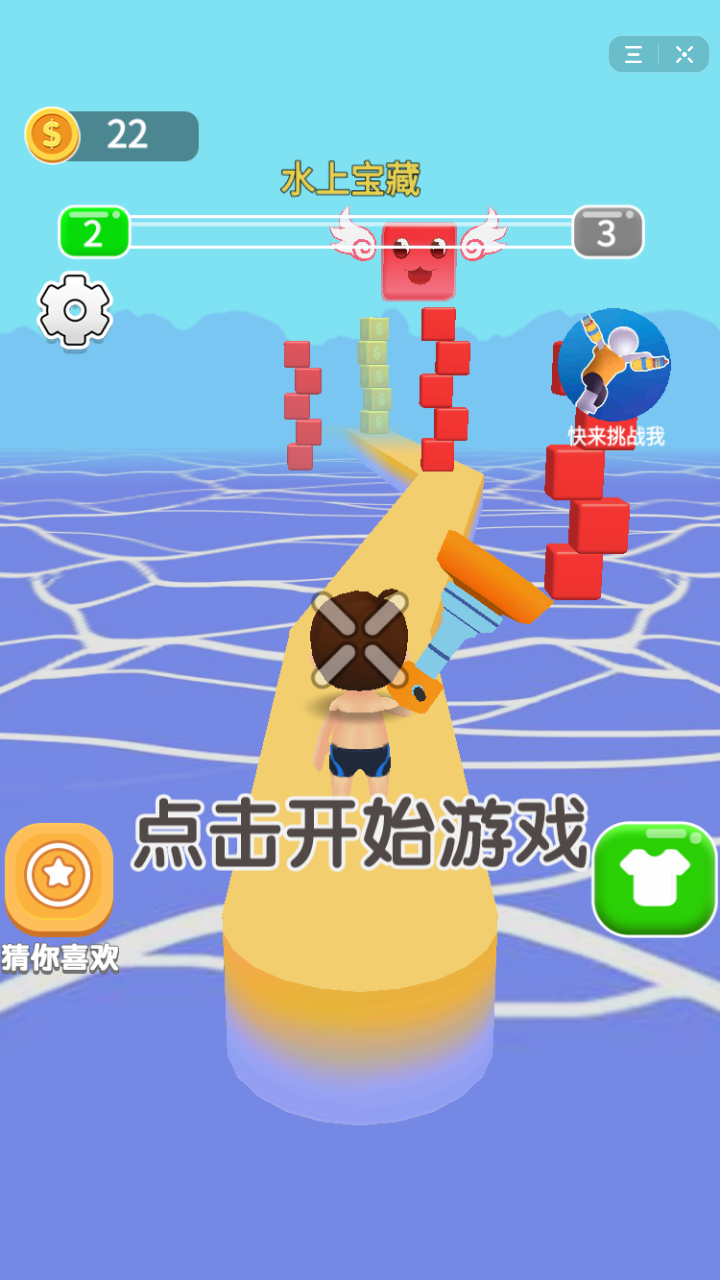Open the 猜你喜欢 recommendations
The image size is (720, 1280).
pos(59,880)
